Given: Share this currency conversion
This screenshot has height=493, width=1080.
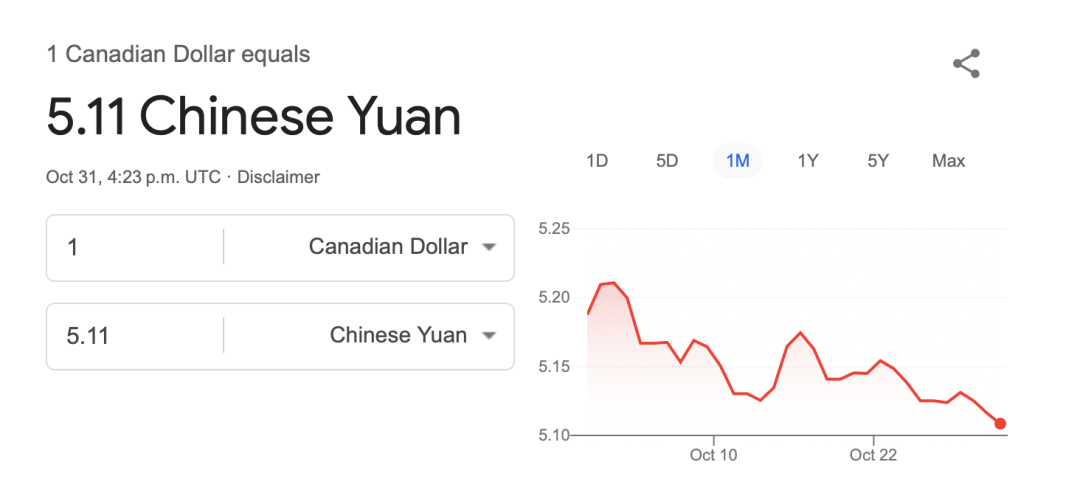Looking at the screenshot, I should pyautogui.click(x=966, y=65).
